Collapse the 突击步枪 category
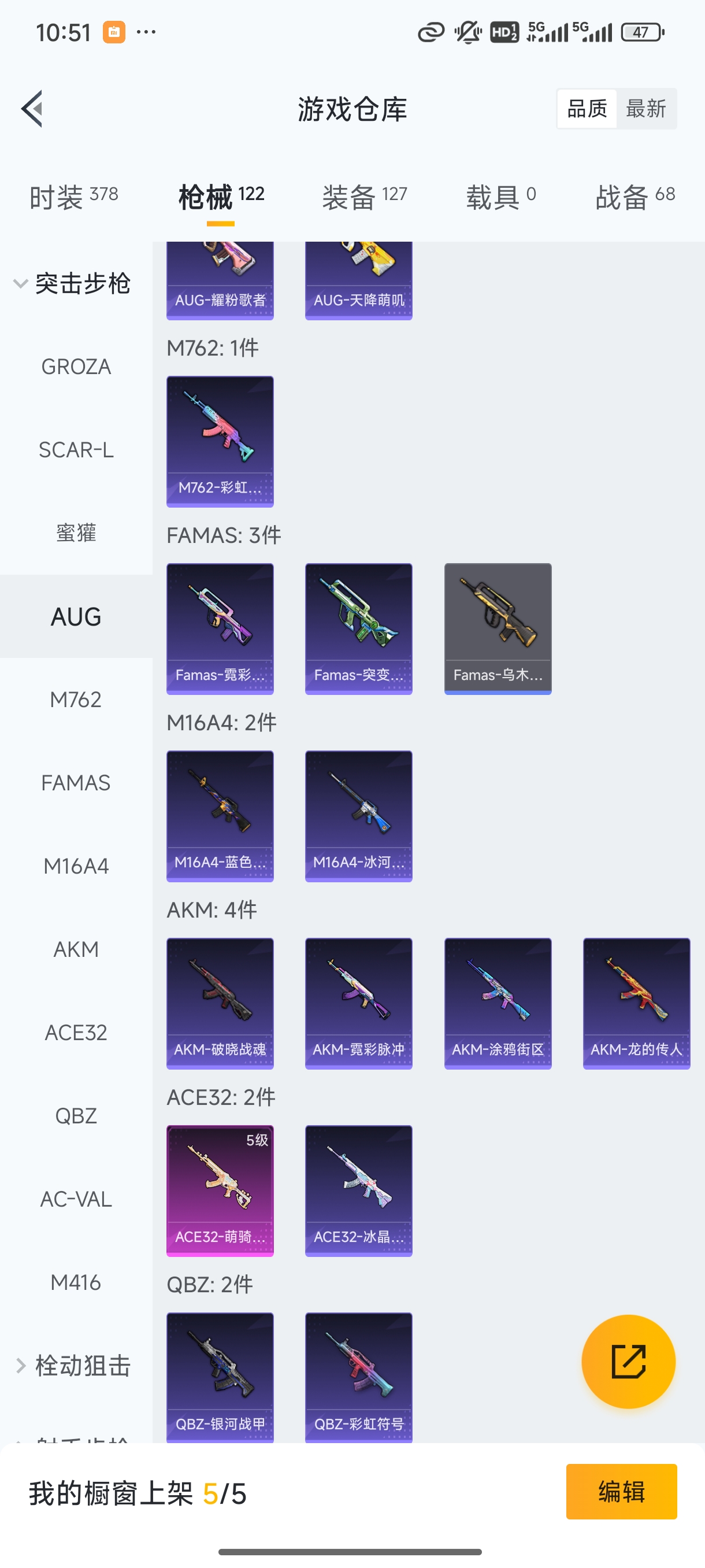Screen dimensions: 705x1568 tap(72, 284)
